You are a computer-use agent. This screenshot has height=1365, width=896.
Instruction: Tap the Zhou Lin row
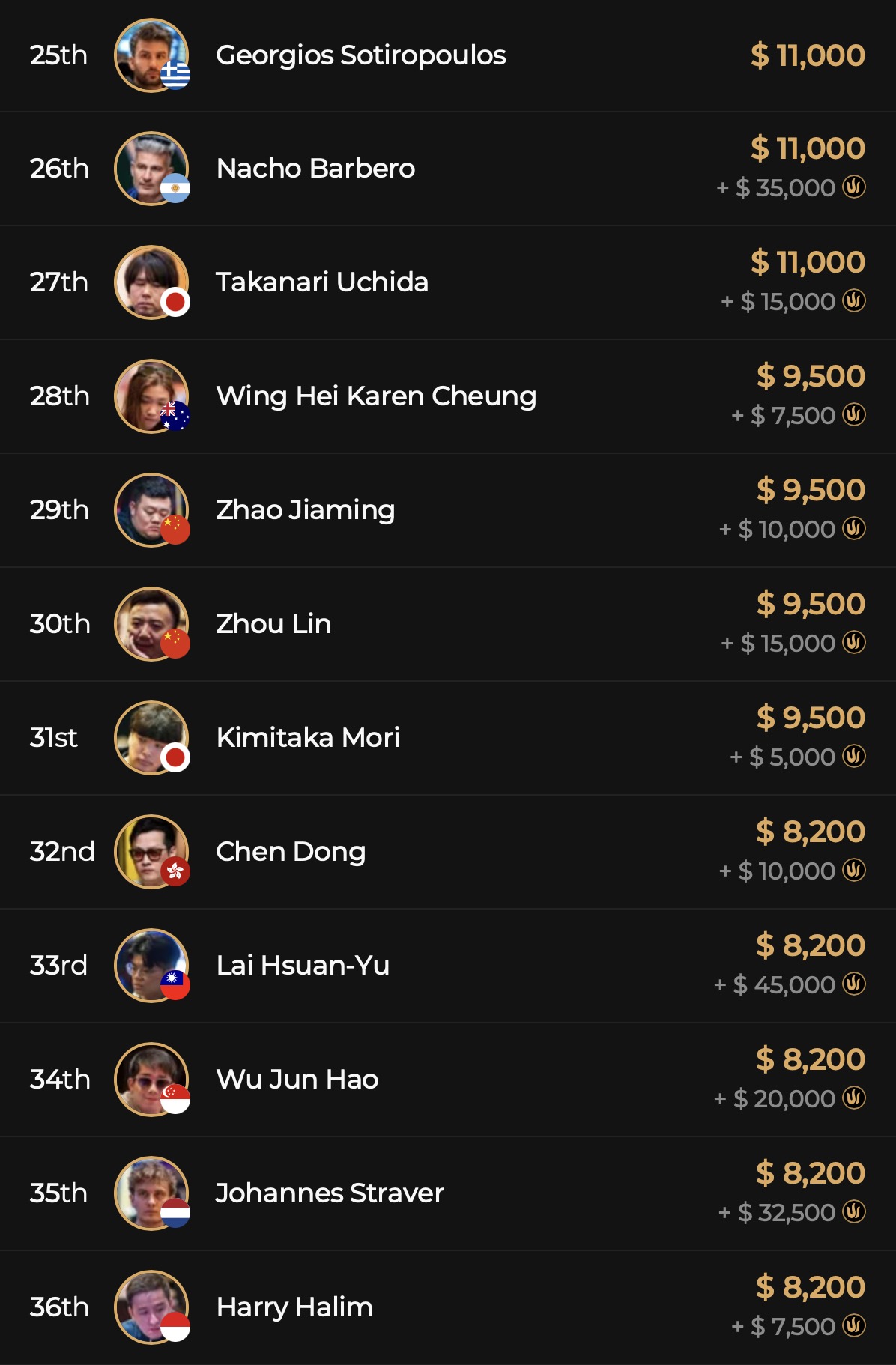click(x=273, y=624)
